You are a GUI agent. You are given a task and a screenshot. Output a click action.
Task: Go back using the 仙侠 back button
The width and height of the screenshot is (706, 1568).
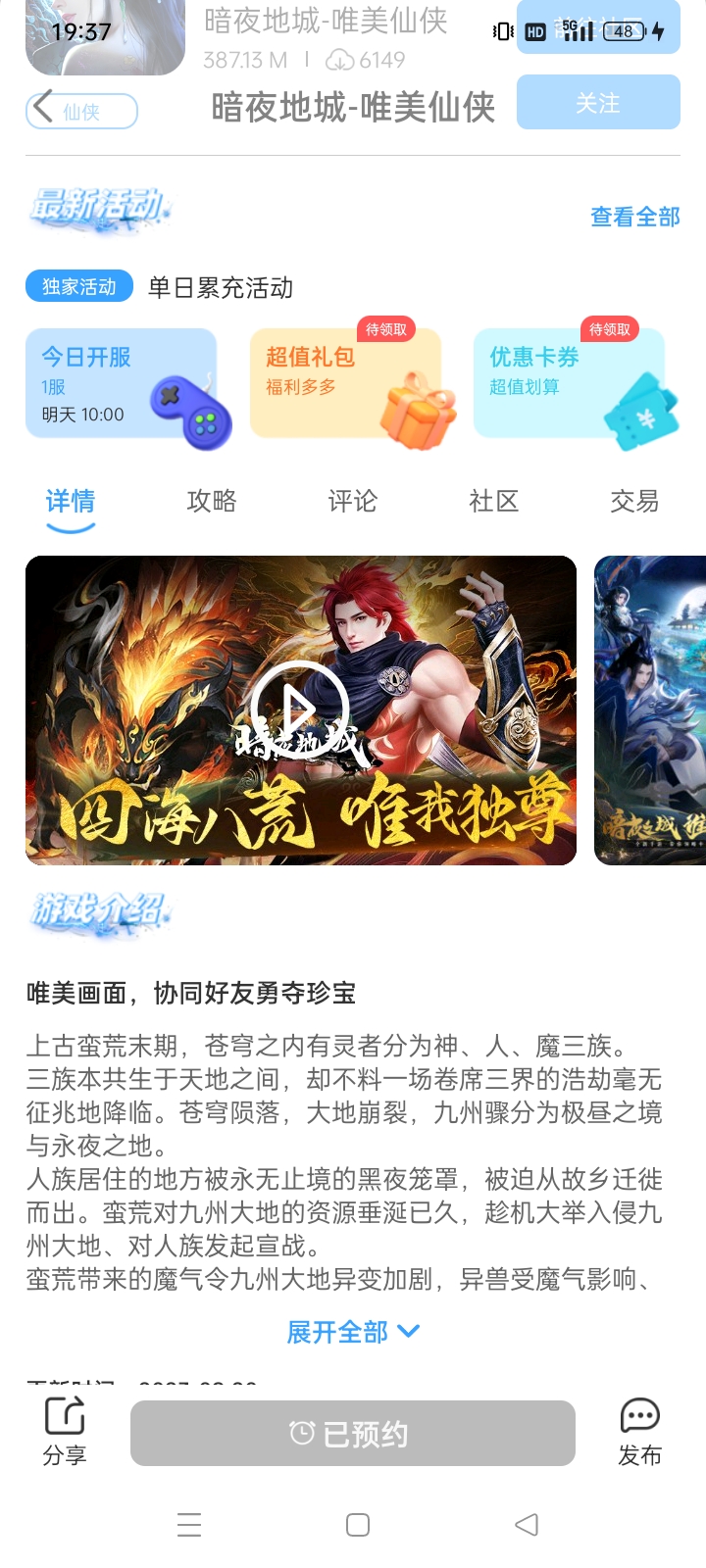click(x=80, y=111)
